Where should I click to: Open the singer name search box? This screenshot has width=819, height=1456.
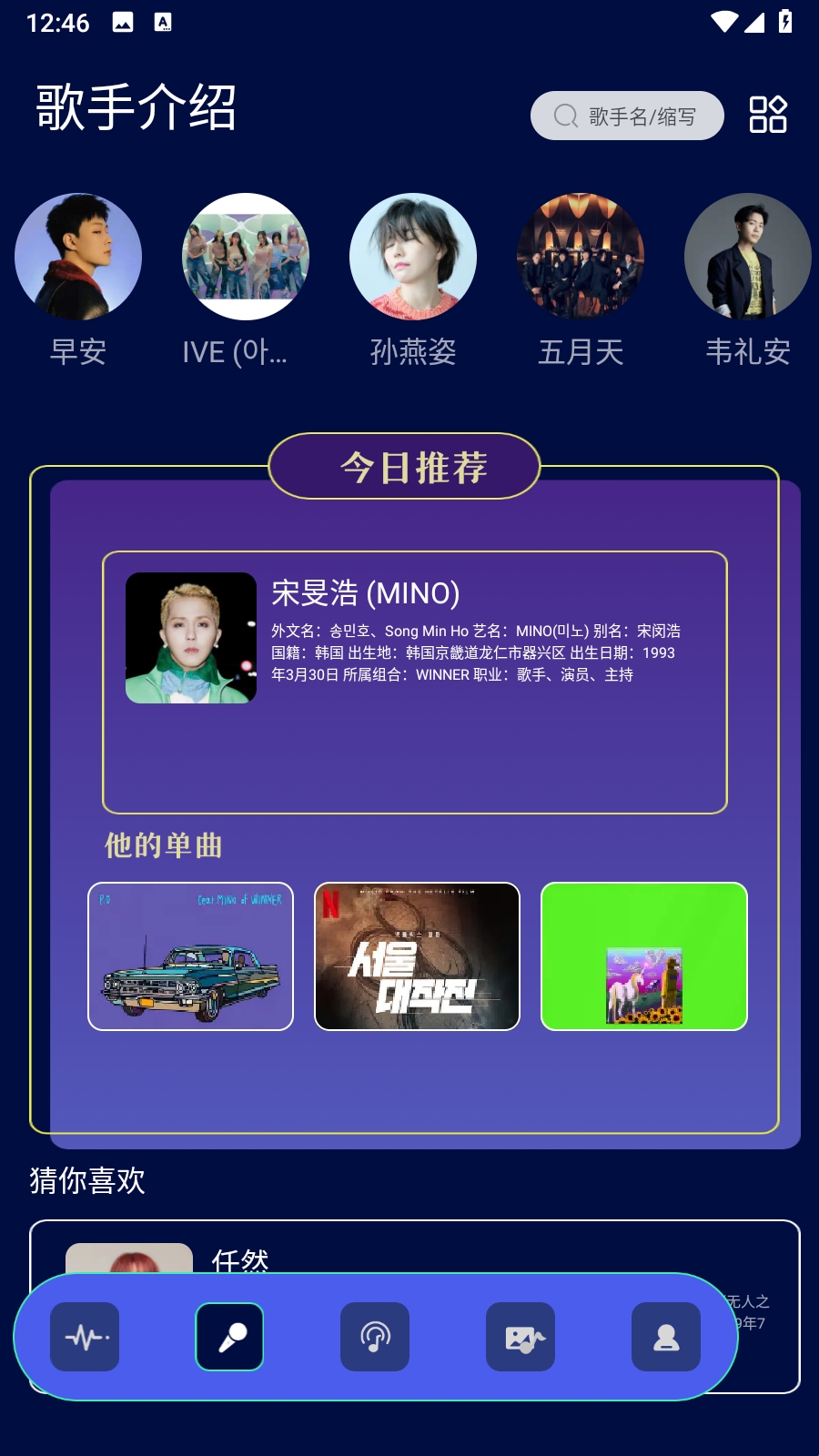627,116
